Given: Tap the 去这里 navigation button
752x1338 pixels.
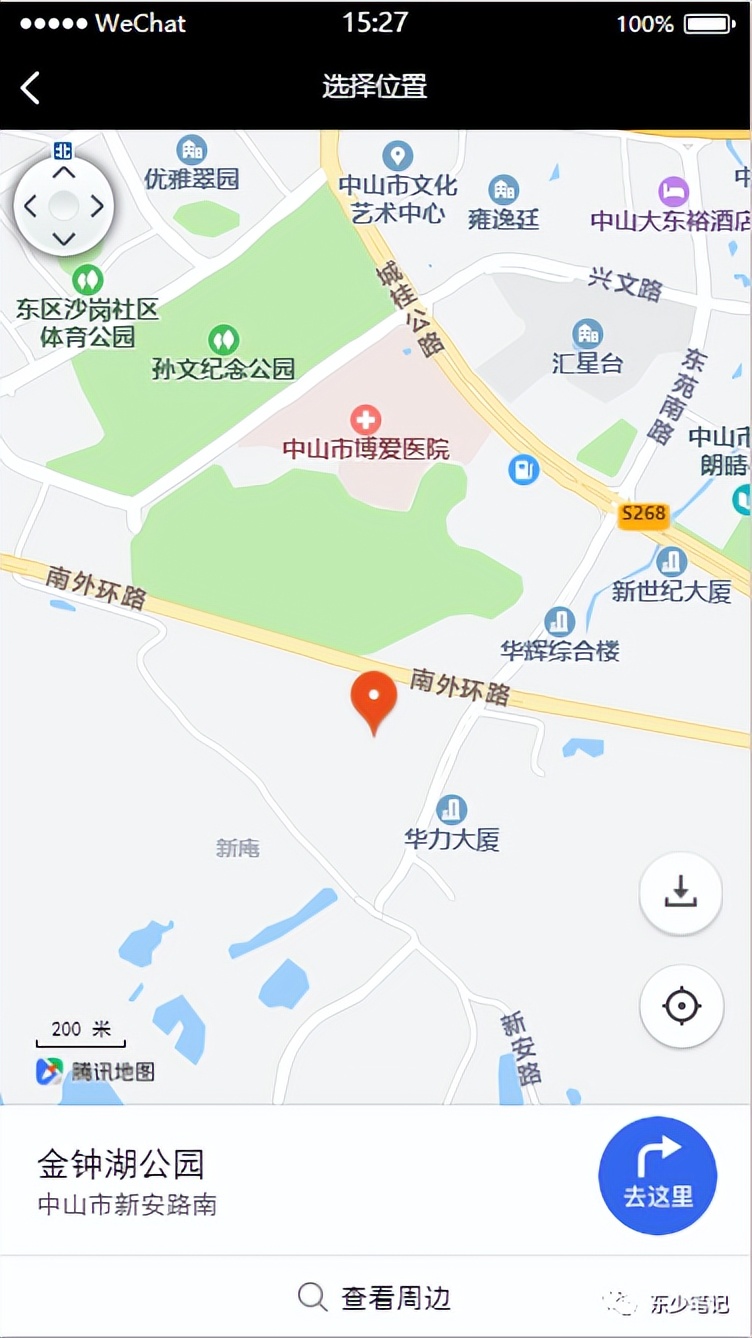Looking at the screenshot, I should [657, 1176].
